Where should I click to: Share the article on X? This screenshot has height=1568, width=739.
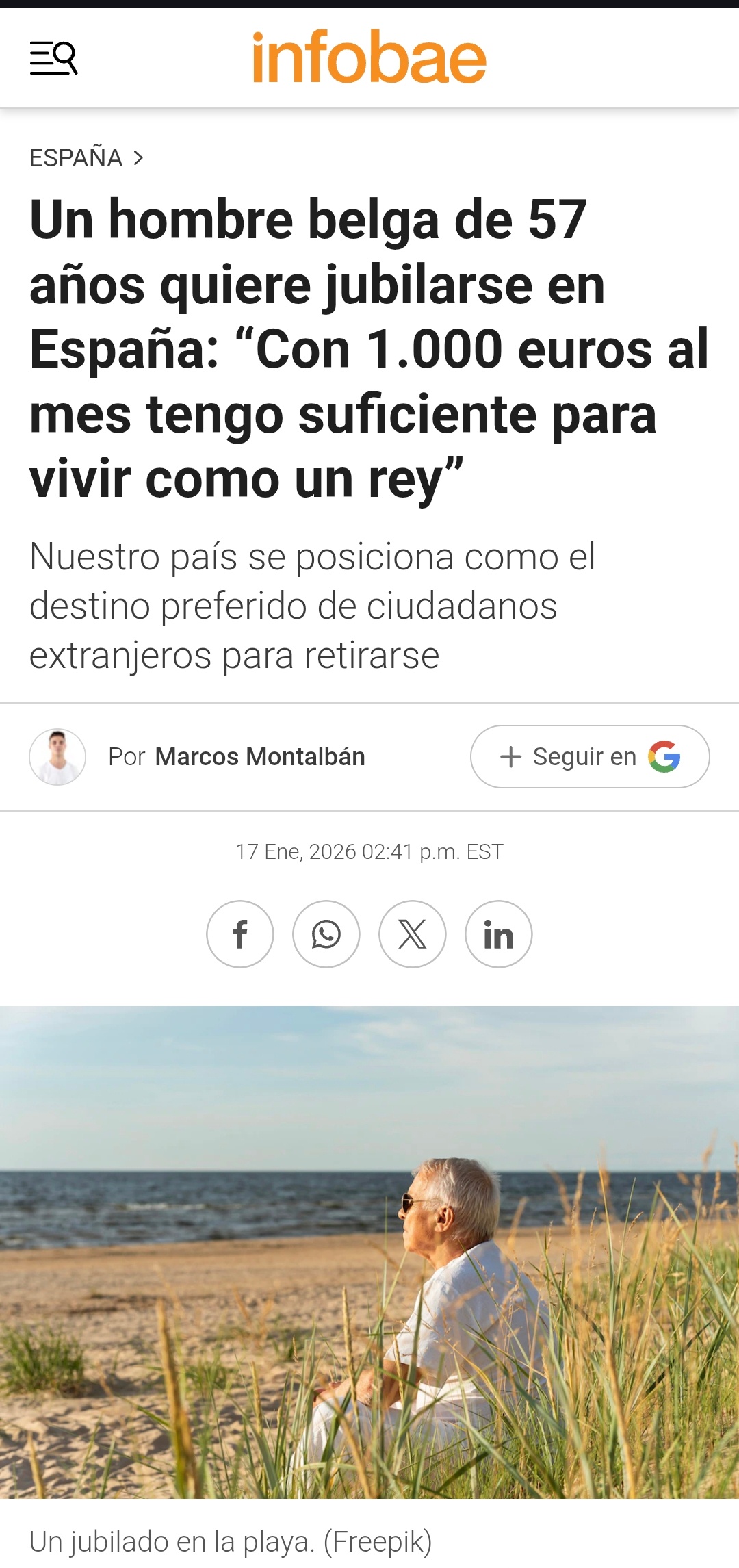[x=413, y=934]
